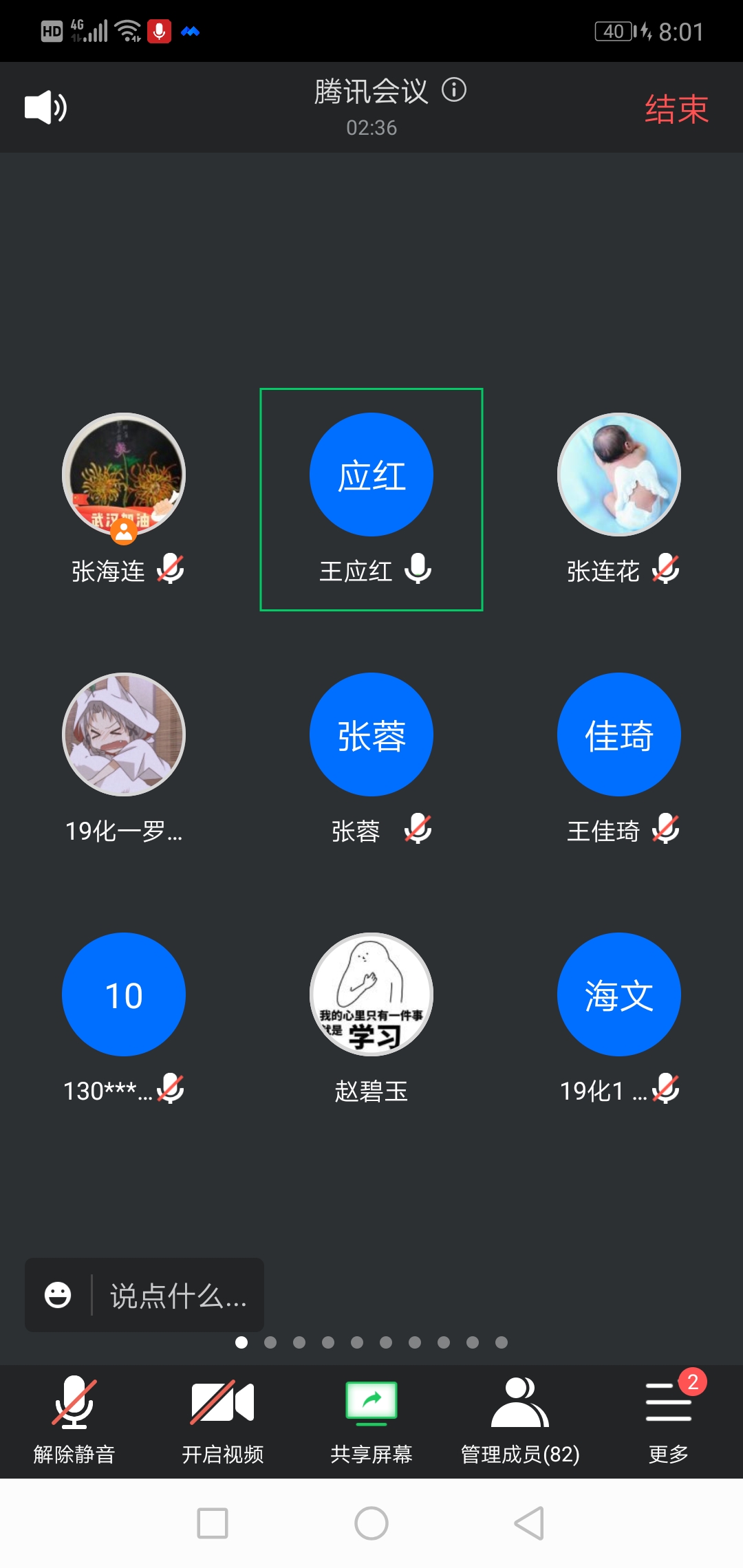Select the participant with avatar 海文

[x=619, y=995]
